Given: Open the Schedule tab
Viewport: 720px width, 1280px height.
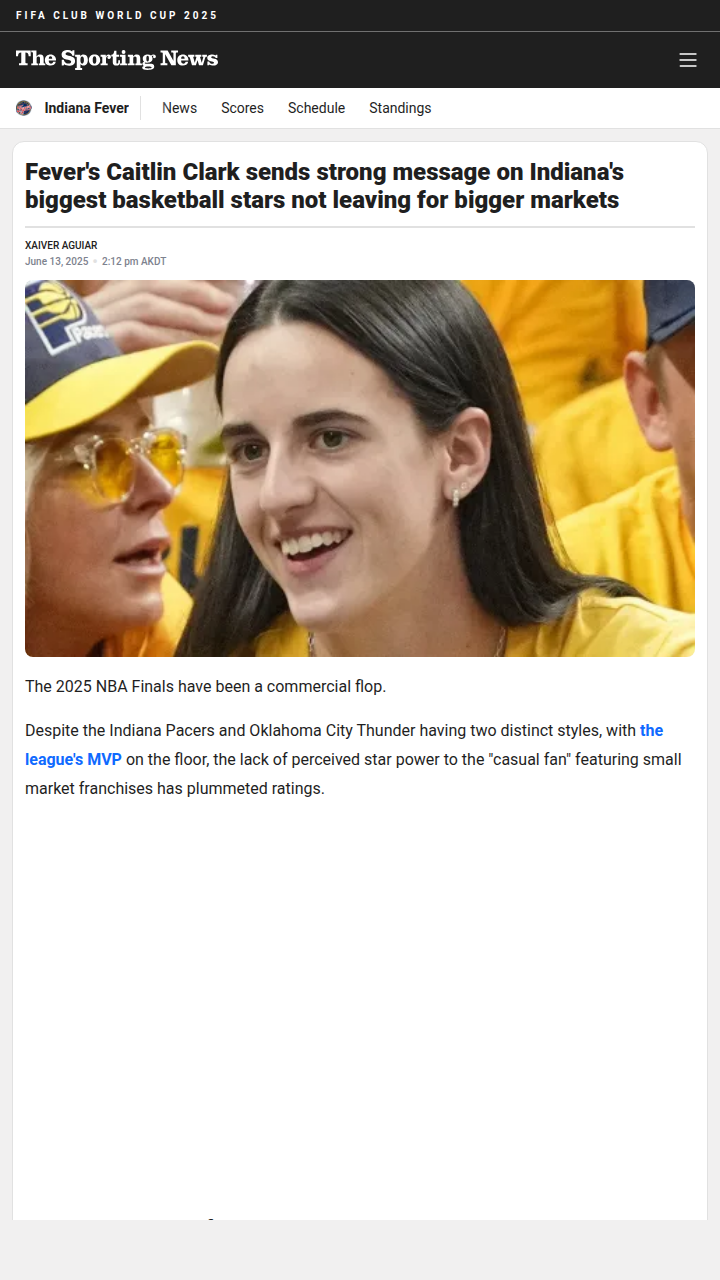Looking at the screenshot, I should pyautogui.click(x=316, y=108).
